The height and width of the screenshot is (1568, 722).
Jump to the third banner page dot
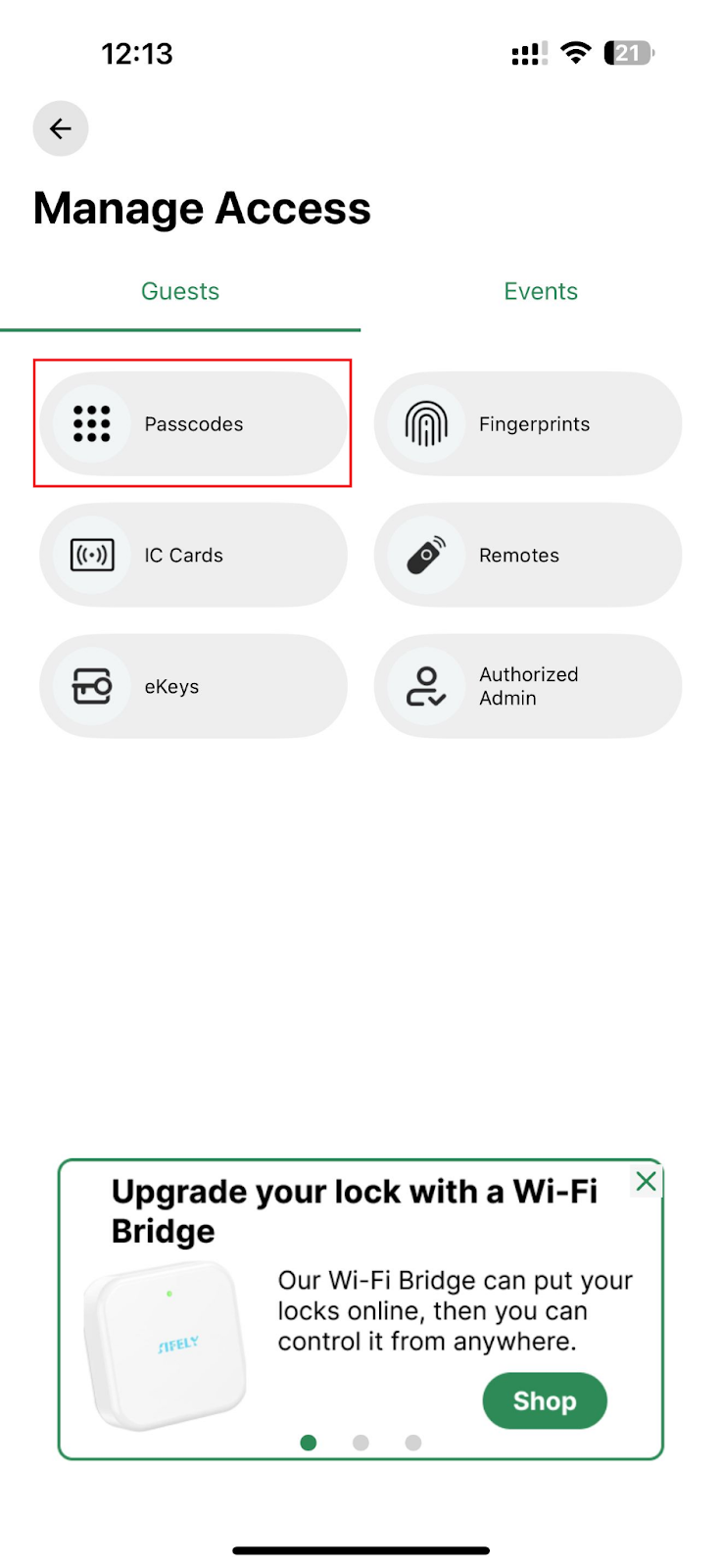click(x=413, y=1443)
